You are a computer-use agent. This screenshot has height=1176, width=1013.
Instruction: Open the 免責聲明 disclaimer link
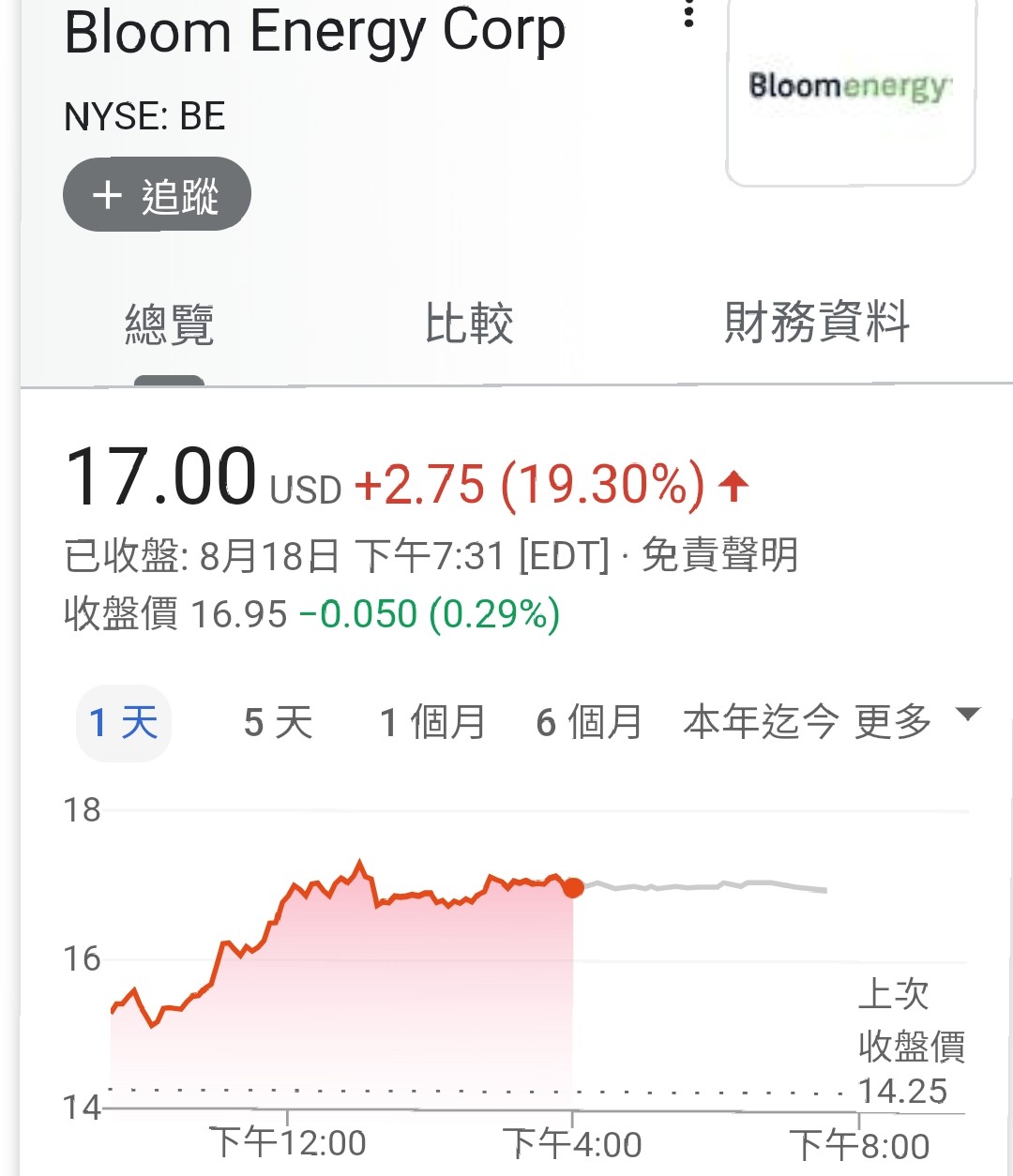point(719,555)
